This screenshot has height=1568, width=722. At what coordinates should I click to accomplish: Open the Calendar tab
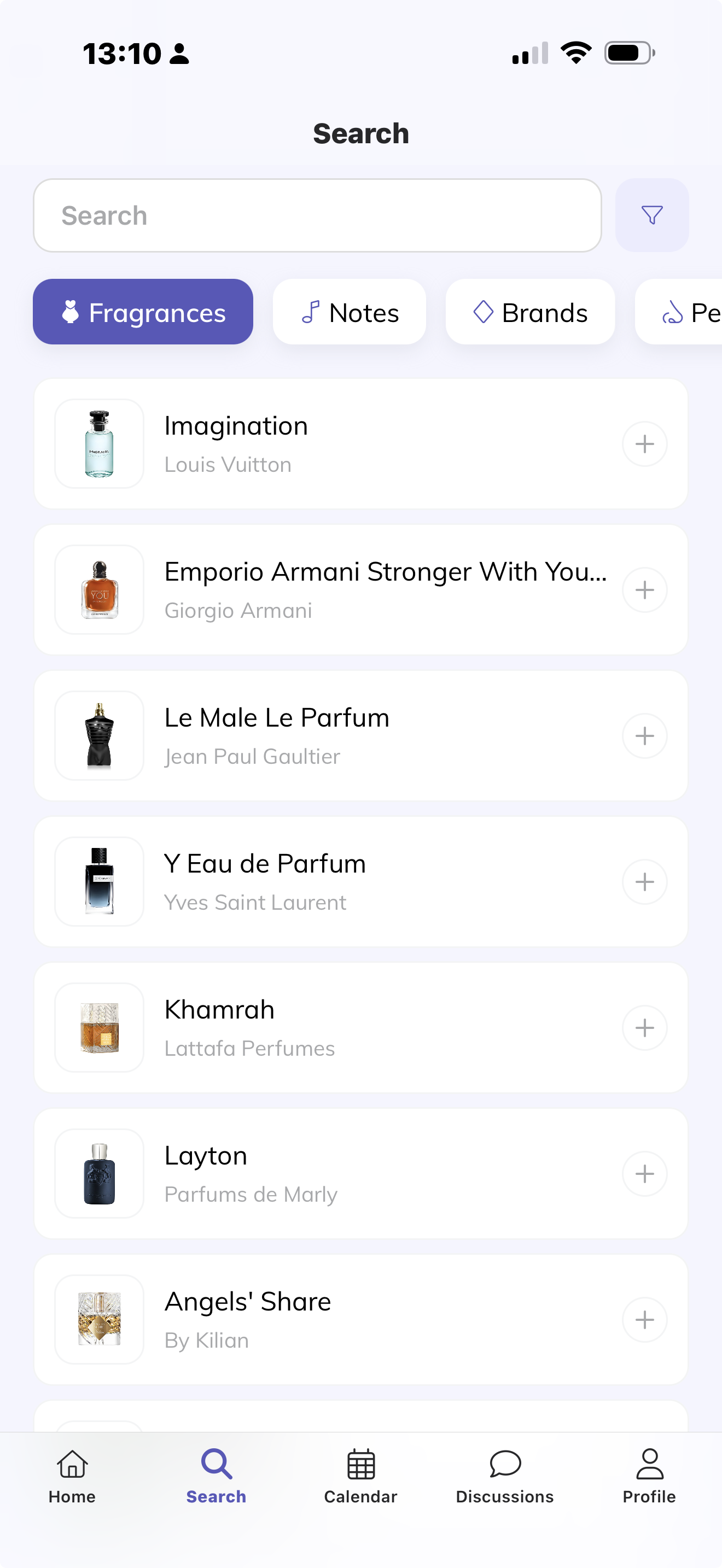pyautogui.click(x=360, y=1476)
